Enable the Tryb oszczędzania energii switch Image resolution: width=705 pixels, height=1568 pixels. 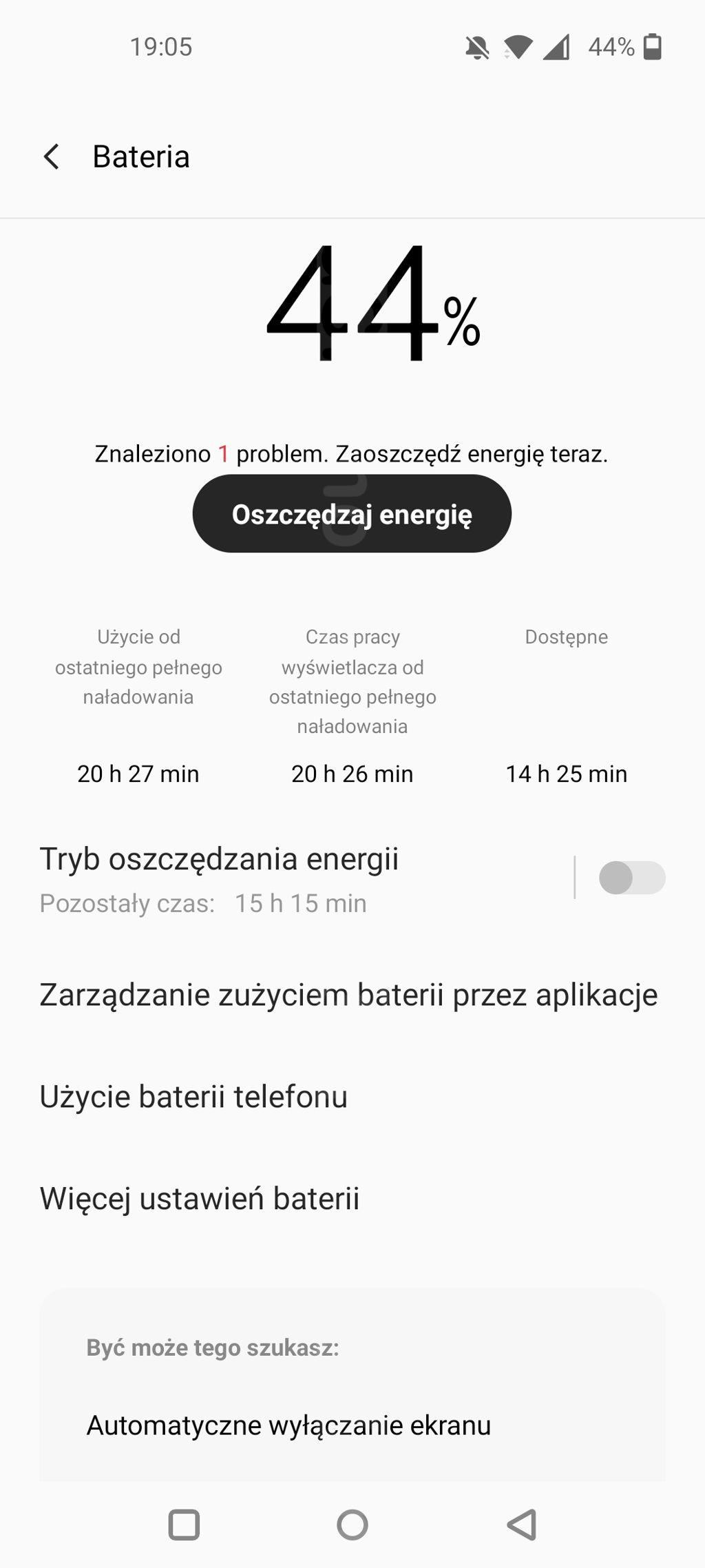click(631, 878)
